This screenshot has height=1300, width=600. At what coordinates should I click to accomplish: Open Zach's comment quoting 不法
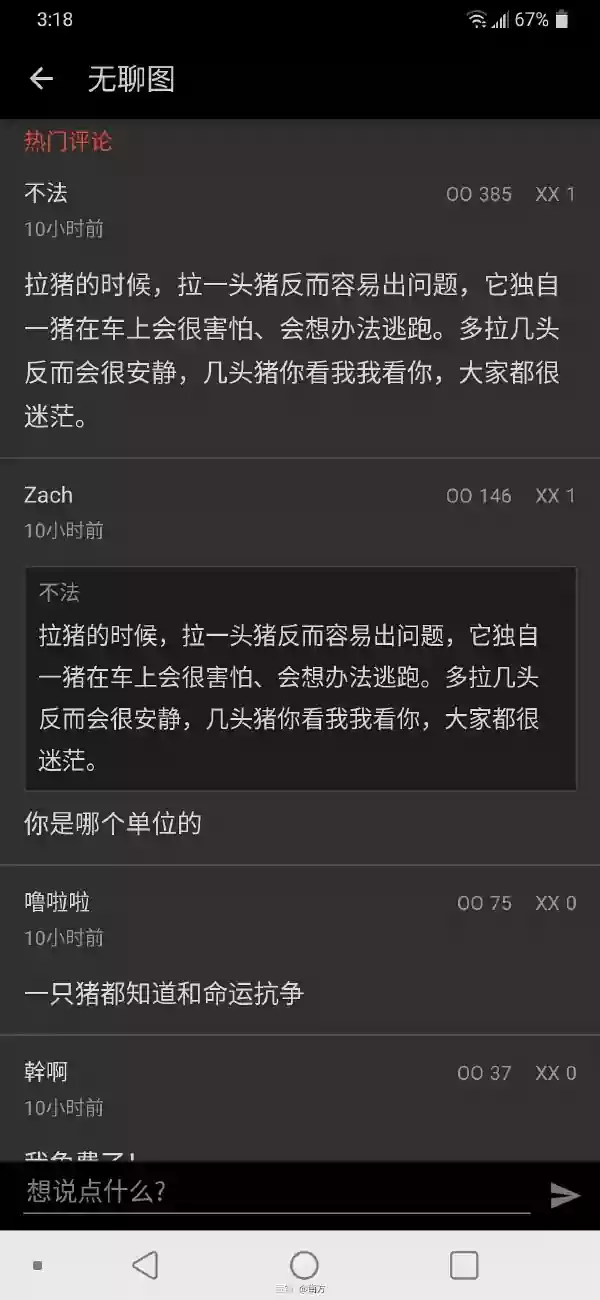[x=300, y=662]
